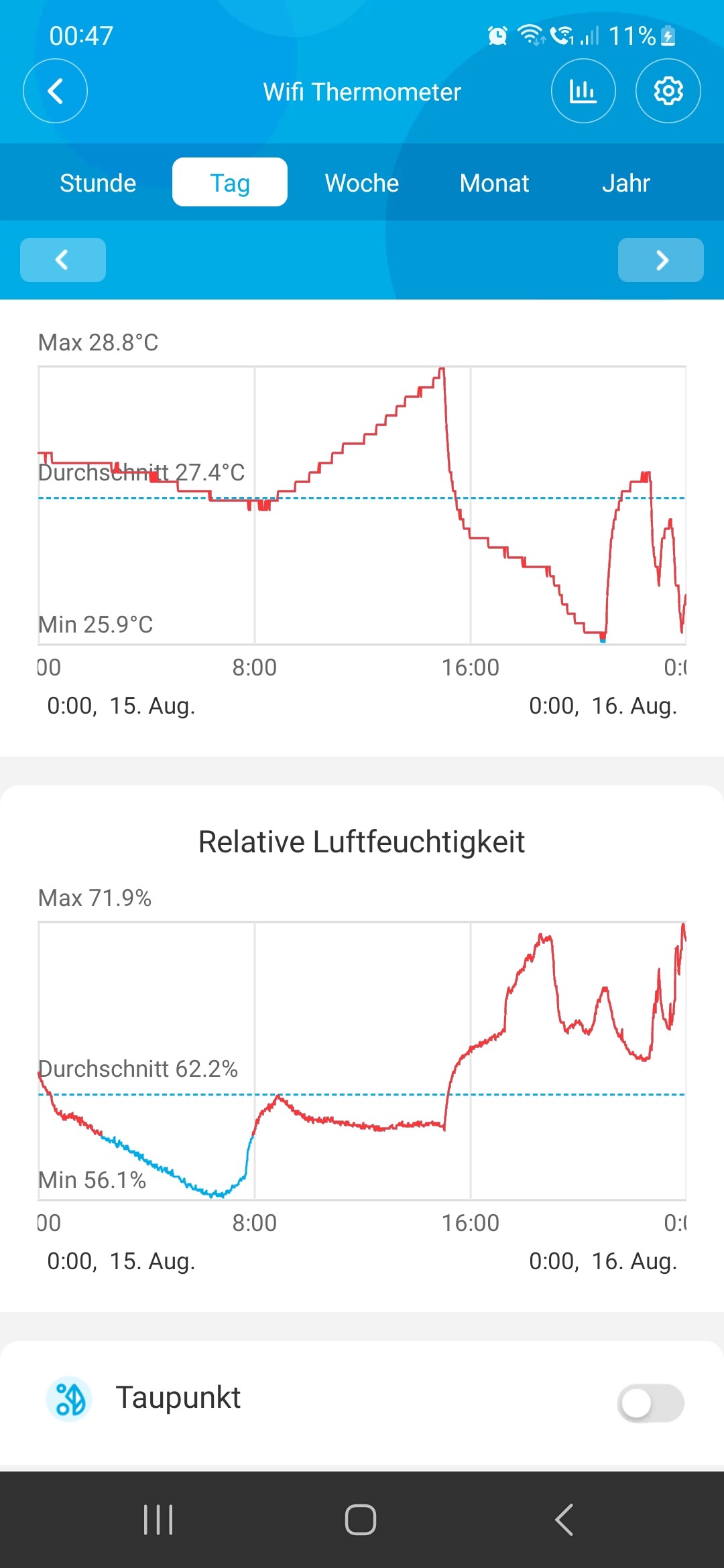The image size is (724, 1568).
Task: Tap the system home button
Action: click(361, 1520)
